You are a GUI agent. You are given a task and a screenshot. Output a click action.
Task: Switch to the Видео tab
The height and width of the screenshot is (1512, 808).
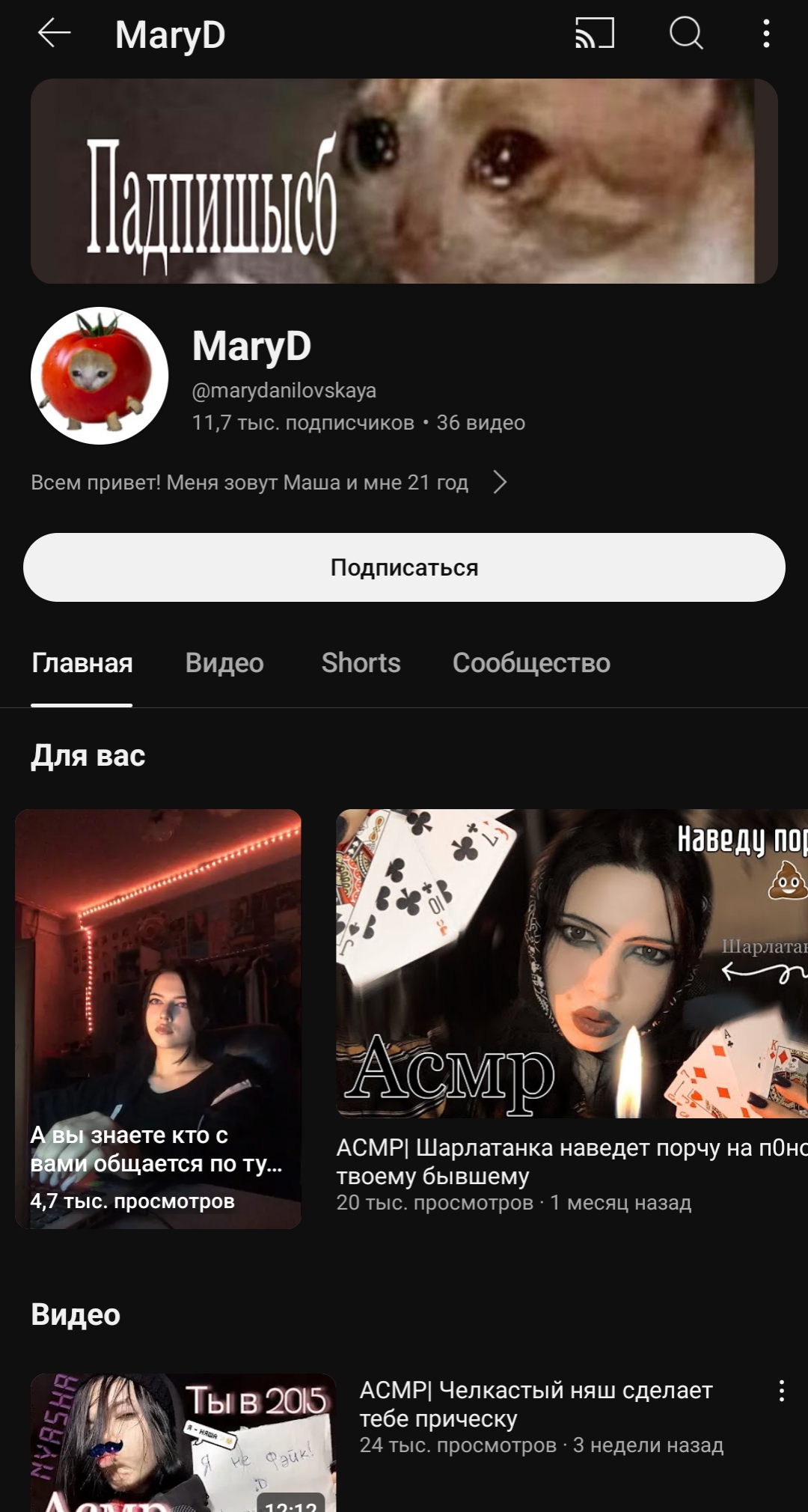coord(224,663)
